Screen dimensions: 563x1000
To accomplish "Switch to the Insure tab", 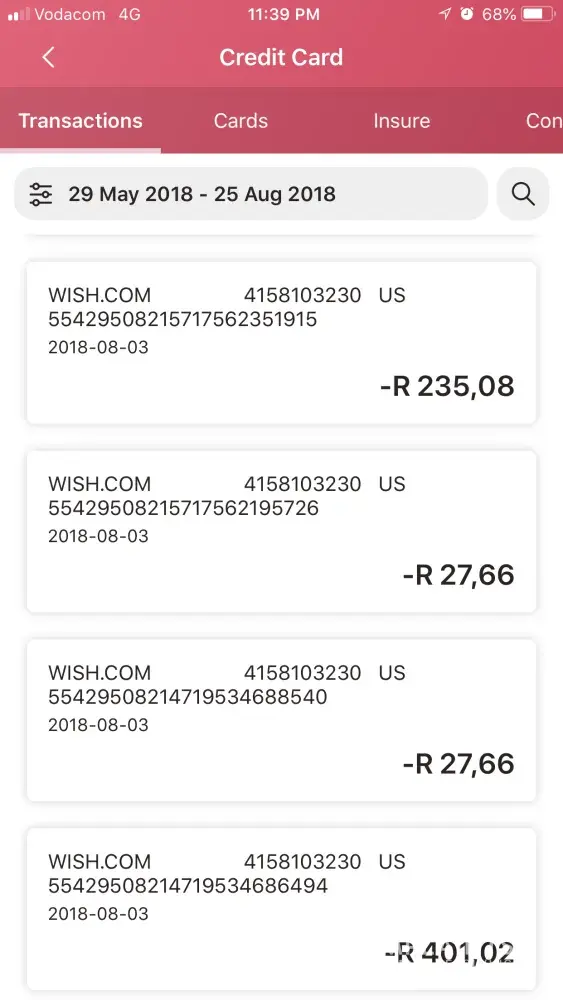I will [x=402, y=121].
